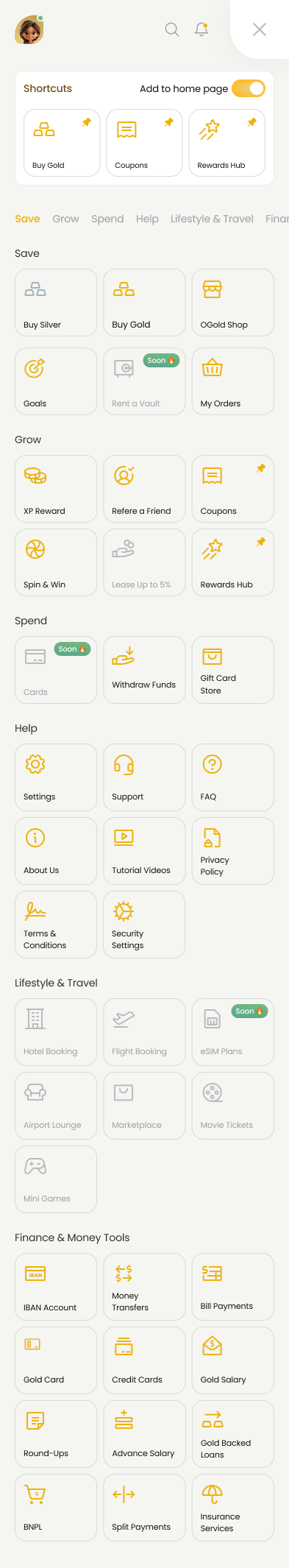Open IBAN Account
The image size is (289, 1568).
[x=56, y=1287]
